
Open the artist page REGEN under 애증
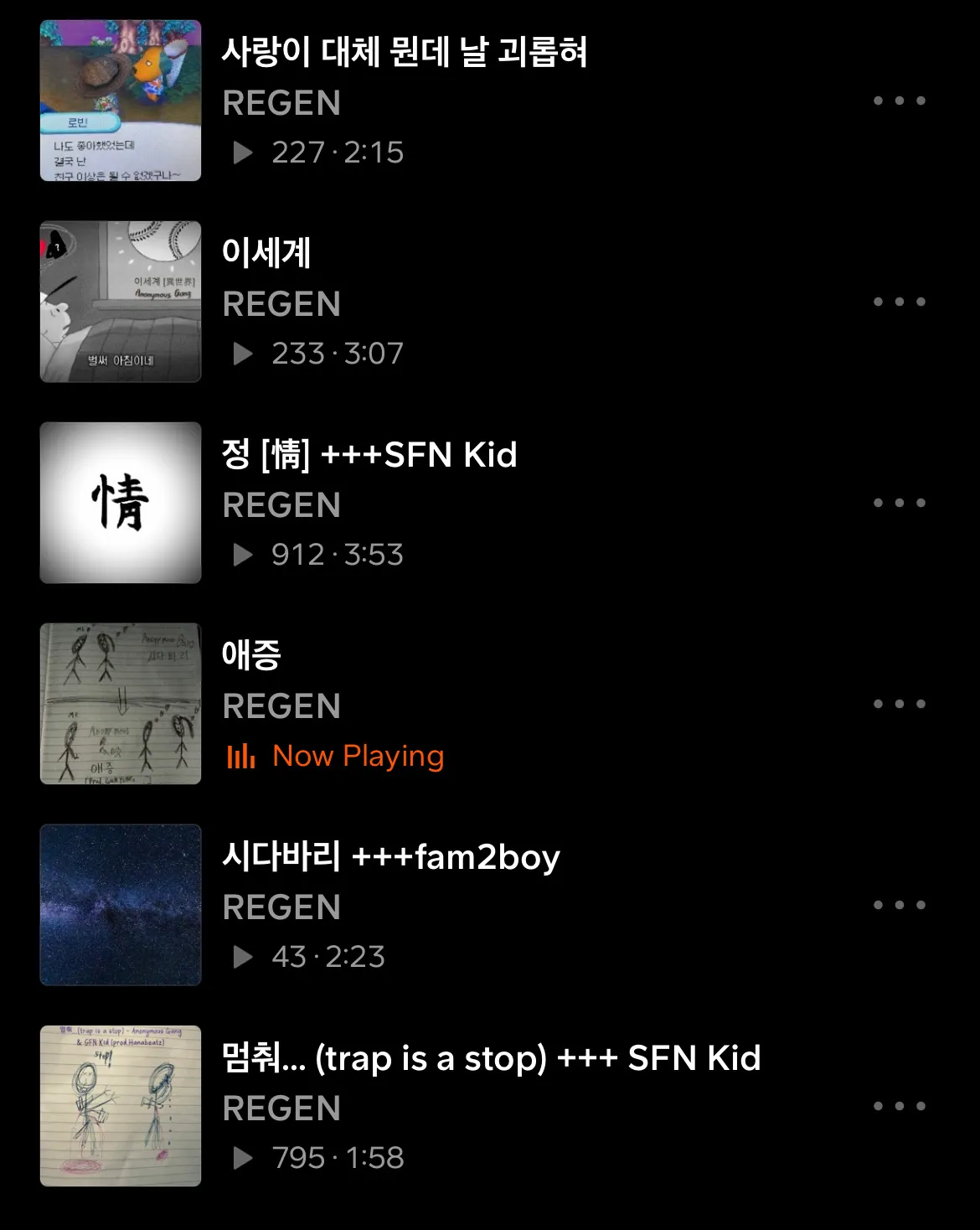tap(281, 706)
